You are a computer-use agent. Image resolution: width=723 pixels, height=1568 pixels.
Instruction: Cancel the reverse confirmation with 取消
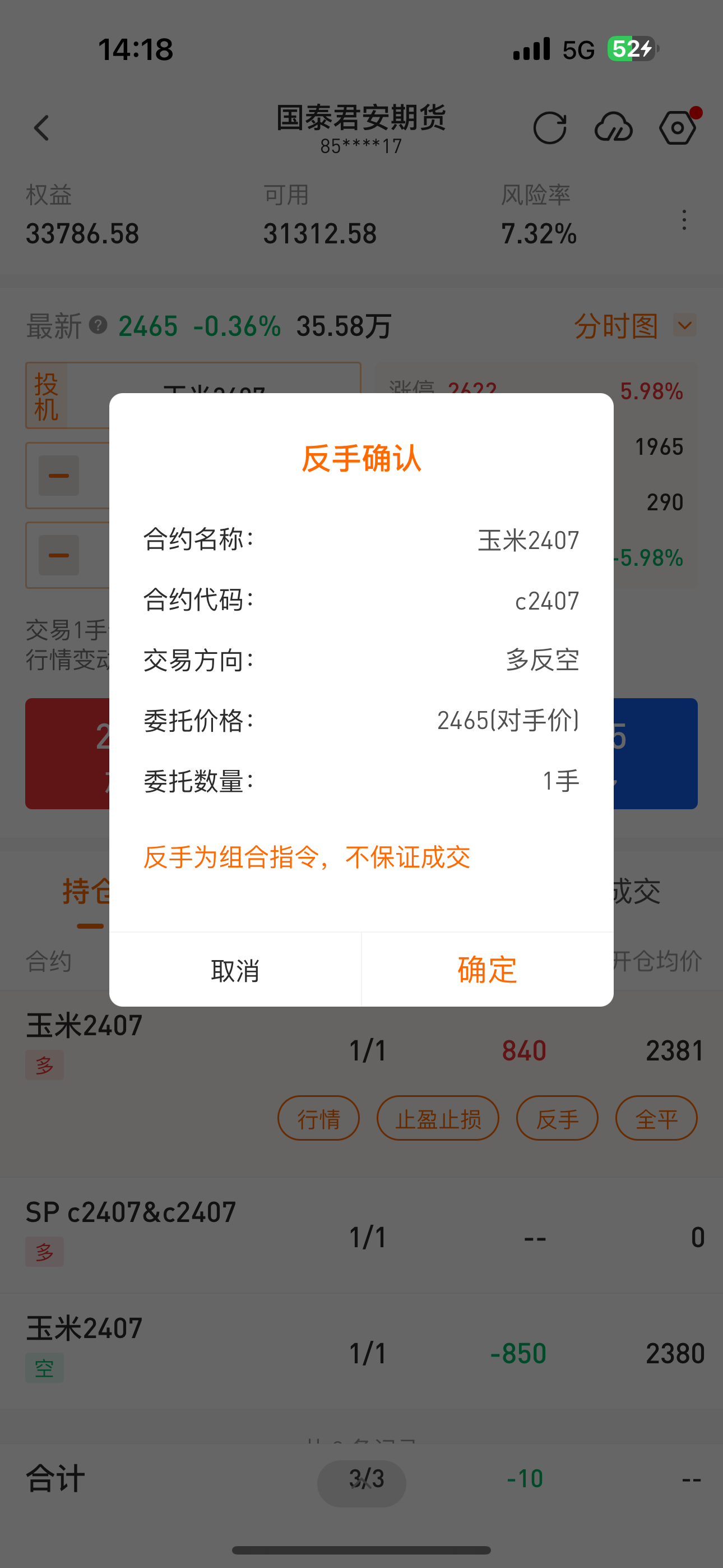point(235,970)
